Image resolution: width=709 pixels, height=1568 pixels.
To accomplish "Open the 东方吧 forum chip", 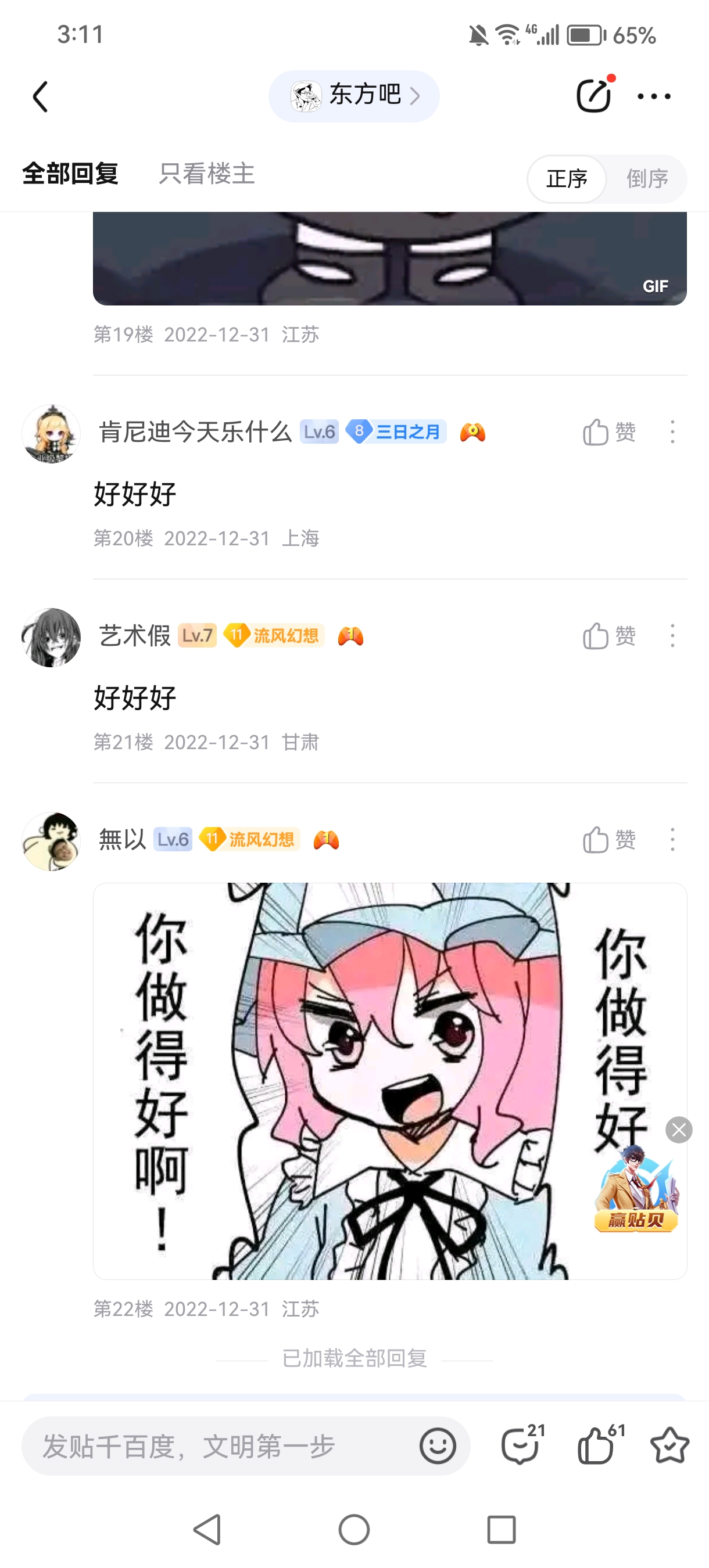I will (354, 96).
